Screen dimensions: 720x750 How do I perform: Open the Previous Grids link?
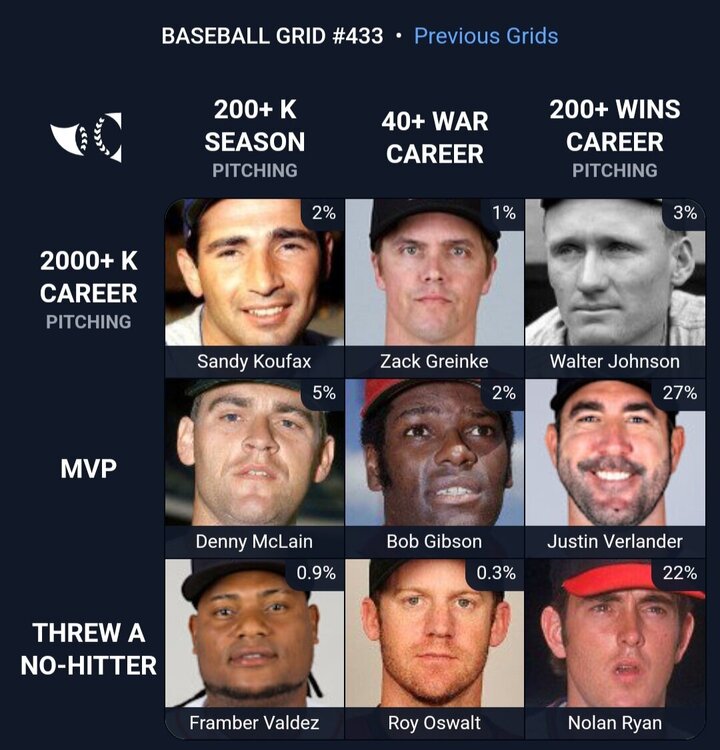click(486, 36)
